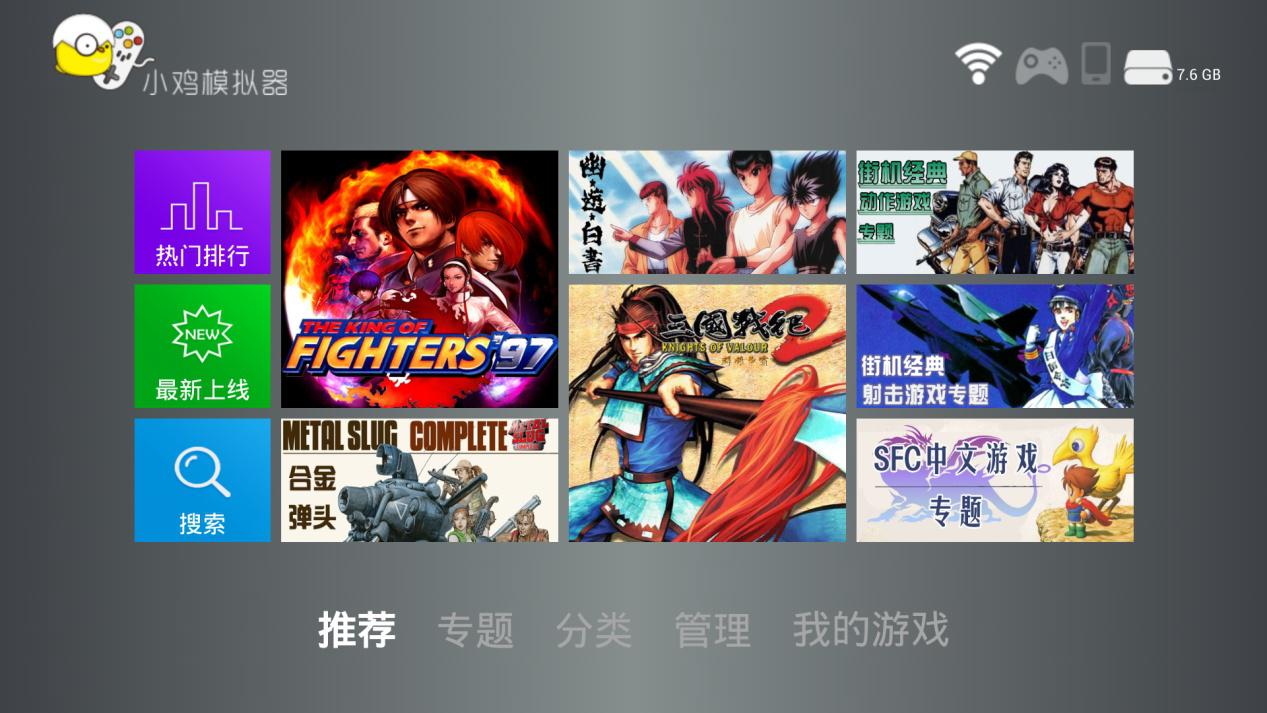The image size is (1267, 713).
Task: Open the 最新上线 new releases tile
Action: coord(202,346)
